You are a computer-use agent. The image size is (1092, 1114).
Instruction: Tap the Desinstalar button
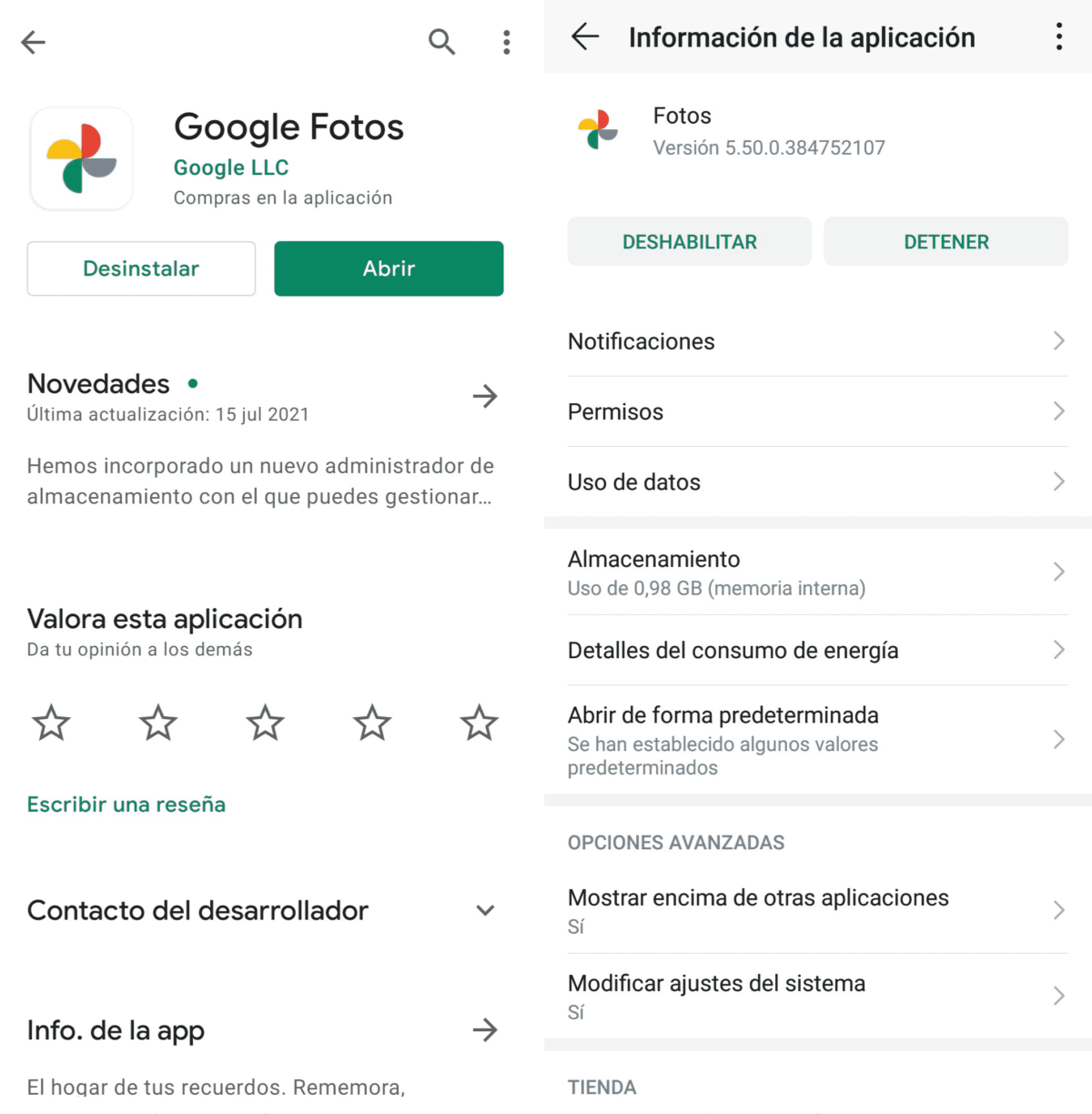pos(141,268)
